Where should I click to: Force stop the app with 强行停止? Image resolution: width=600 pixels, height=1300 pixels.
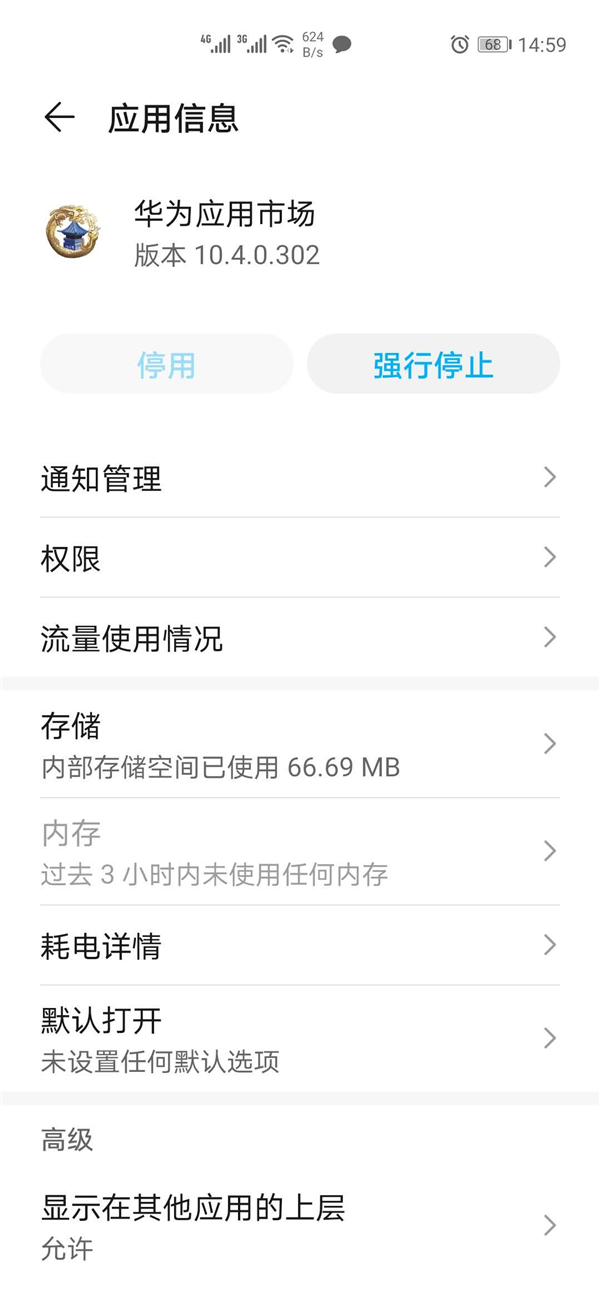(x=433, y=364)
